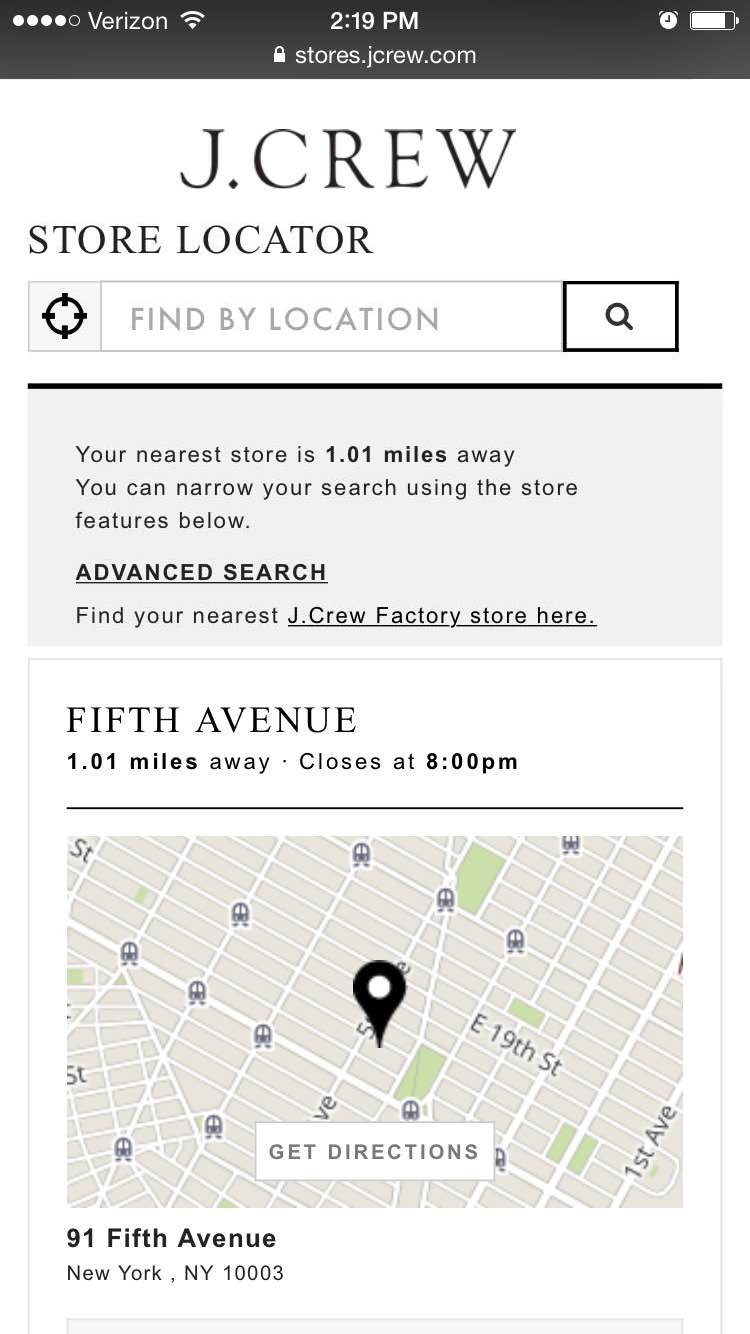Tap the magnifier search button
This screenshot has width=750, height=1334.
pos(620,317)
